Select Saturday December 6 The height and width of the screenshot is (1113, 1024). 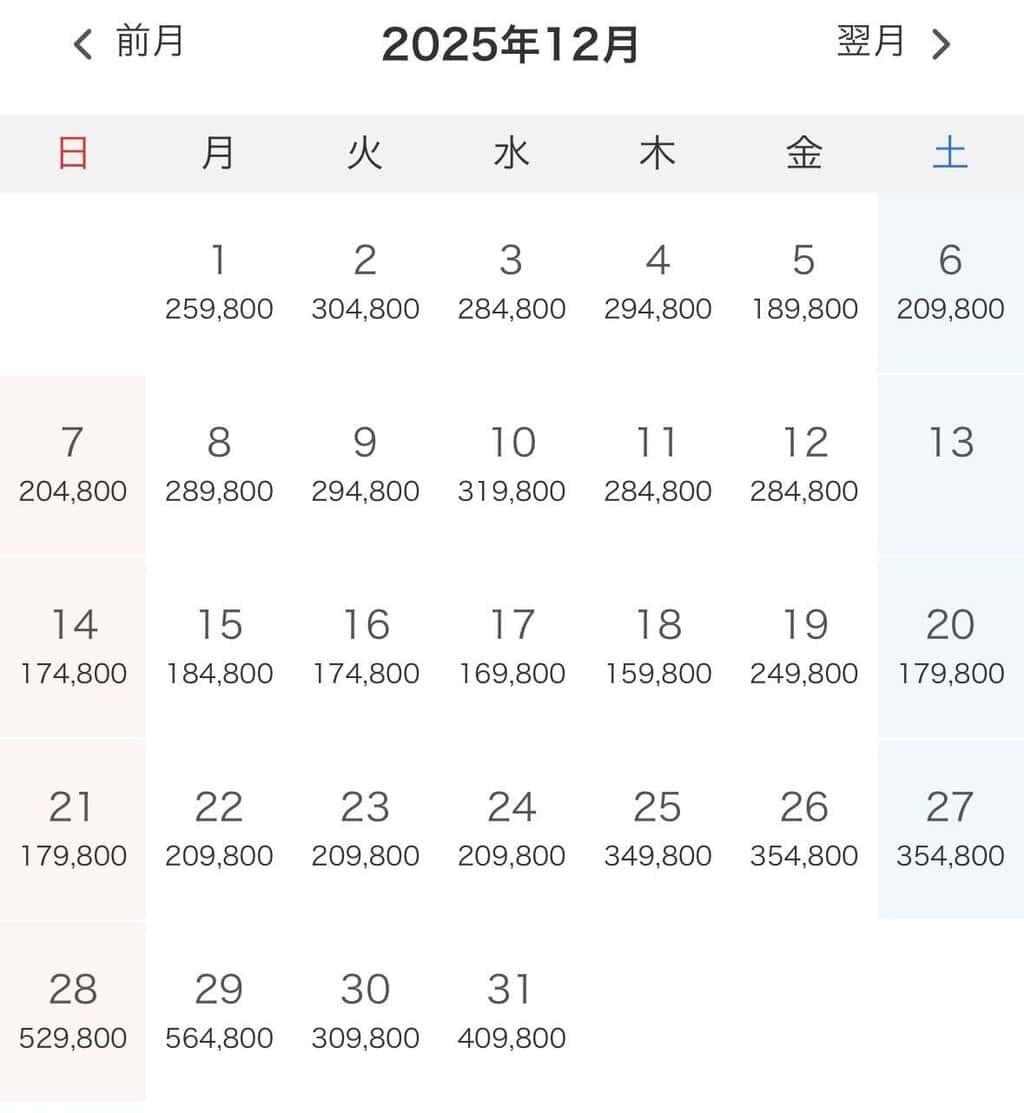tap(950, 283)
